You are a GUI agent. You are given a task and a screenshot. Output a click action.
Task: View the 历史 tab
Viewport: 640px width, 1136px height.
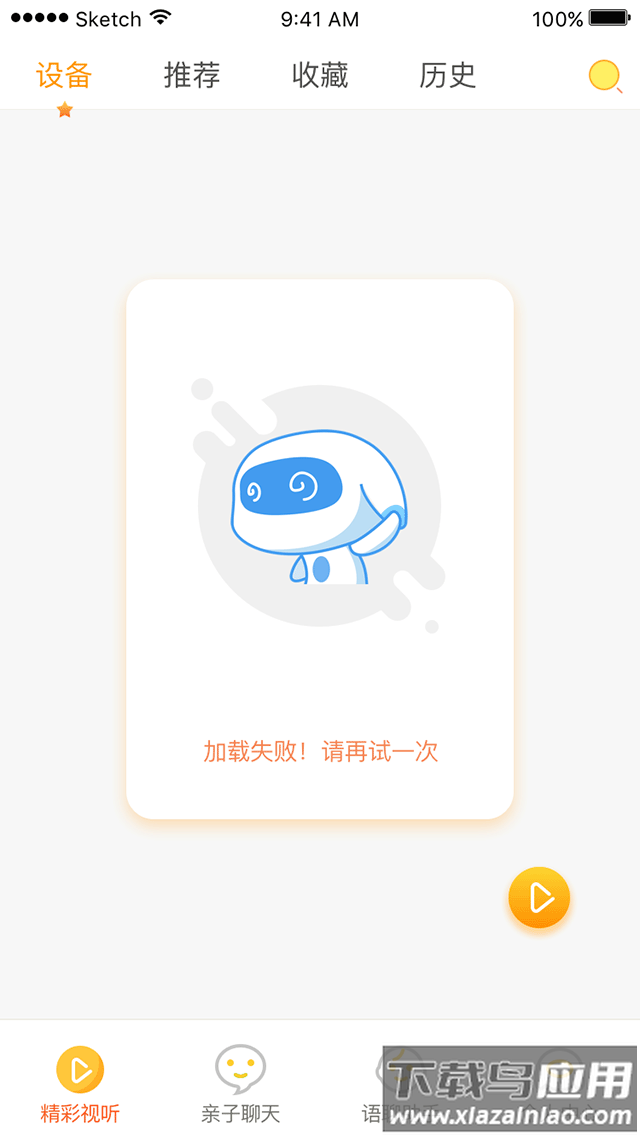coord(447,76)
